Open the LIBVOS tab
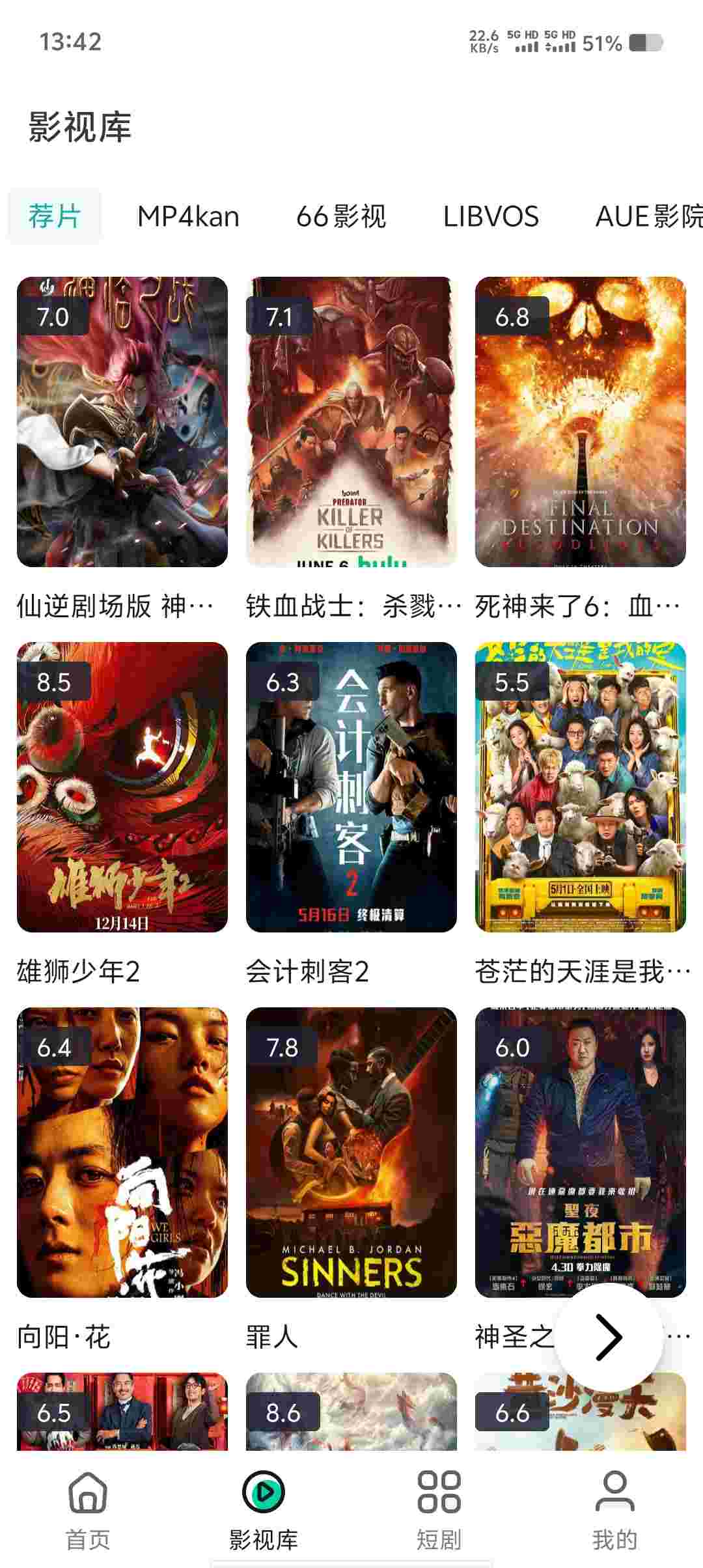 tap(491, 216)
